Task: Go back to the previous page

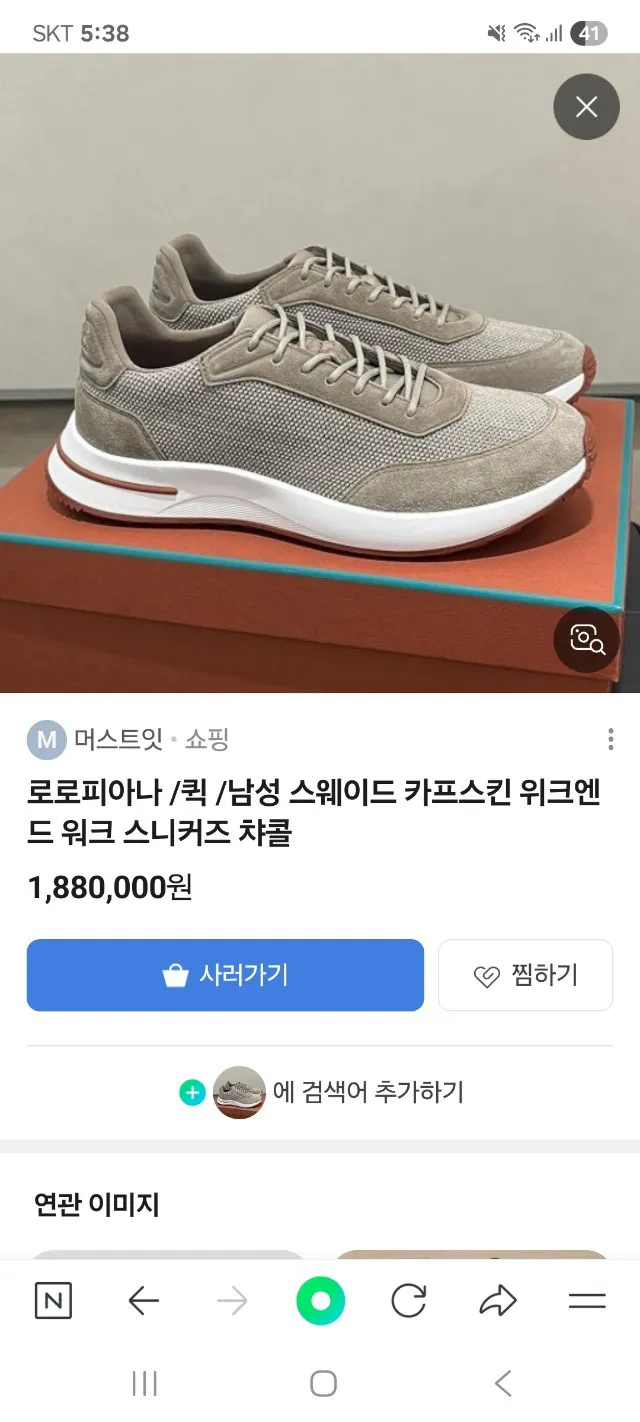Action: coord(144,1301)
